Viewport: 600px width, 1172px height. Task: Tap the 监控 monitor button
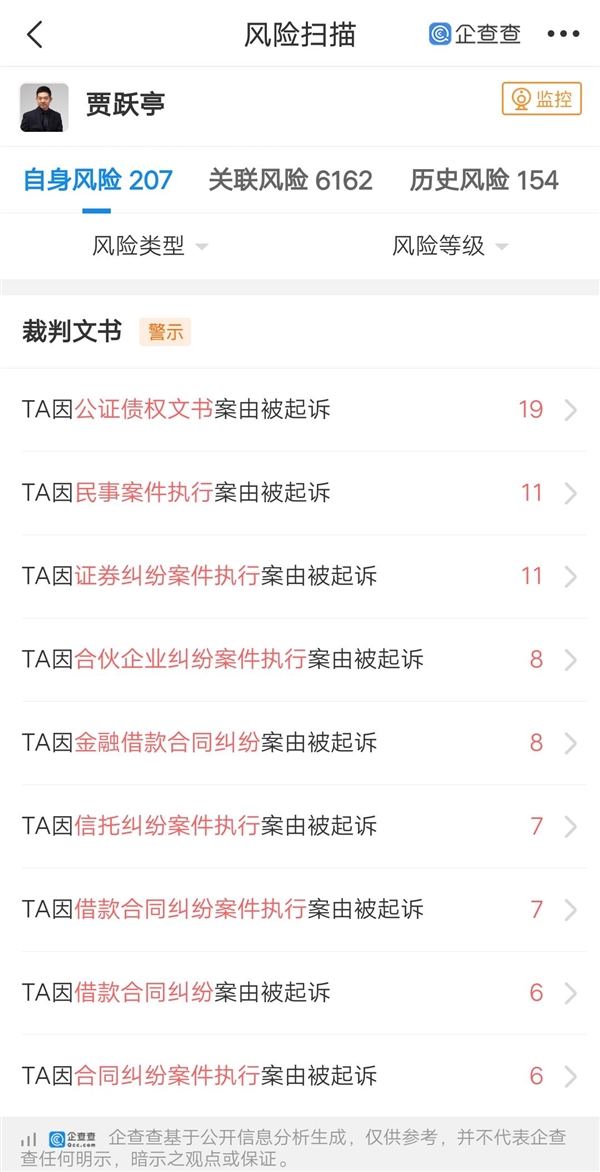click(541, 99)
